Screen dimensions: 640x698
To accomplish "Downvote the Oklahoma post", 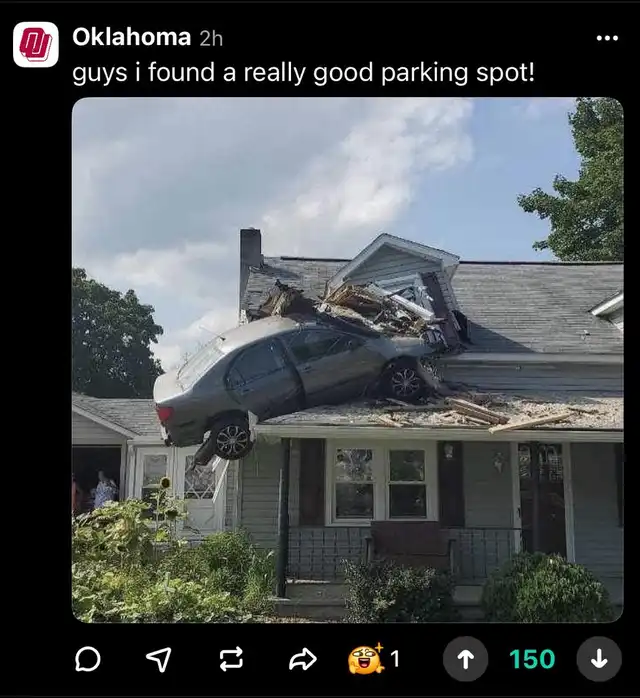I will [599, 659].
